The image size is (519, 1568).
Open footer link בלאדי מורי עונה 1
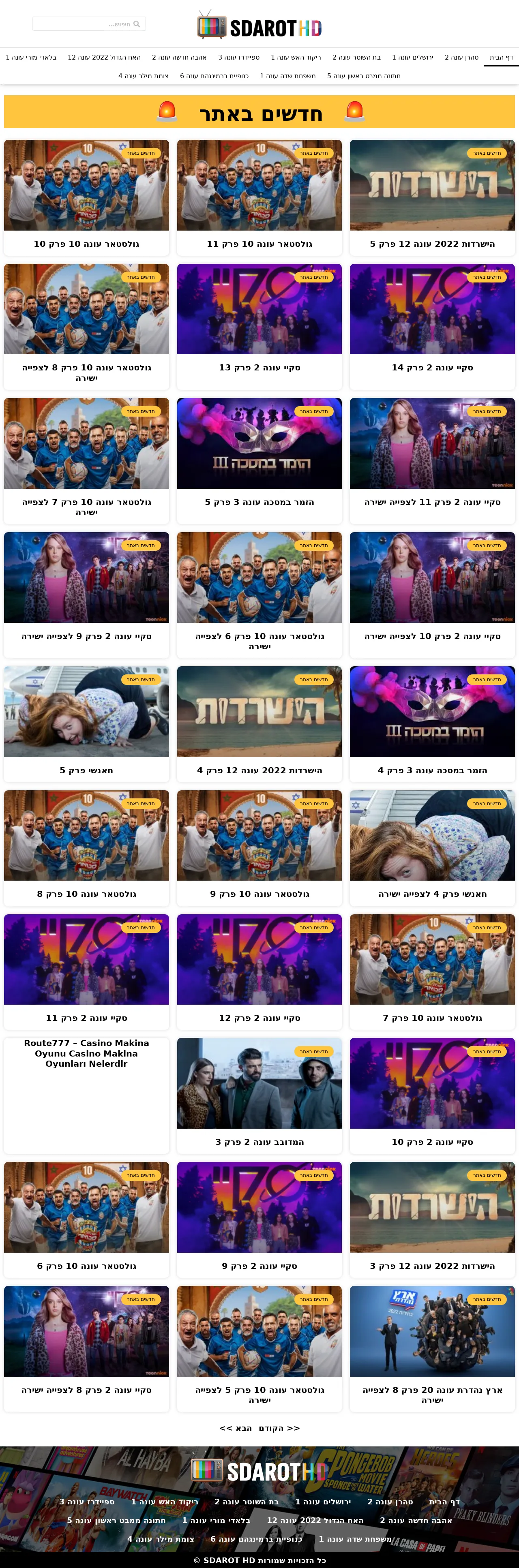pos(216,1520)
